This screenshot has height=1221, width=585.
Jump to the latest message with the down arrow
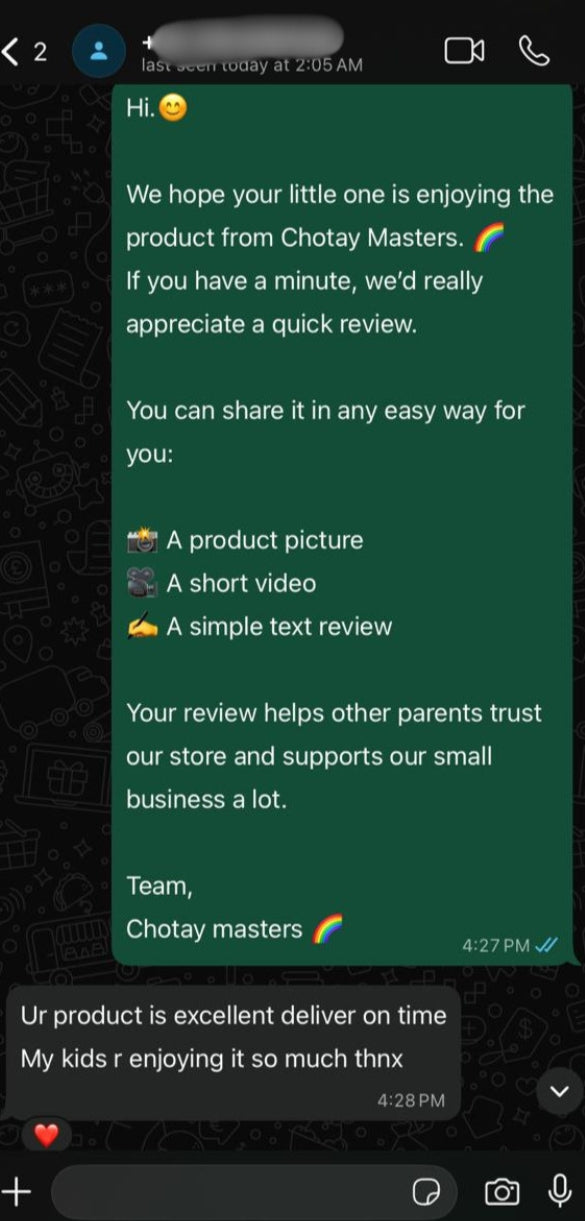(x=558, y=1092)
